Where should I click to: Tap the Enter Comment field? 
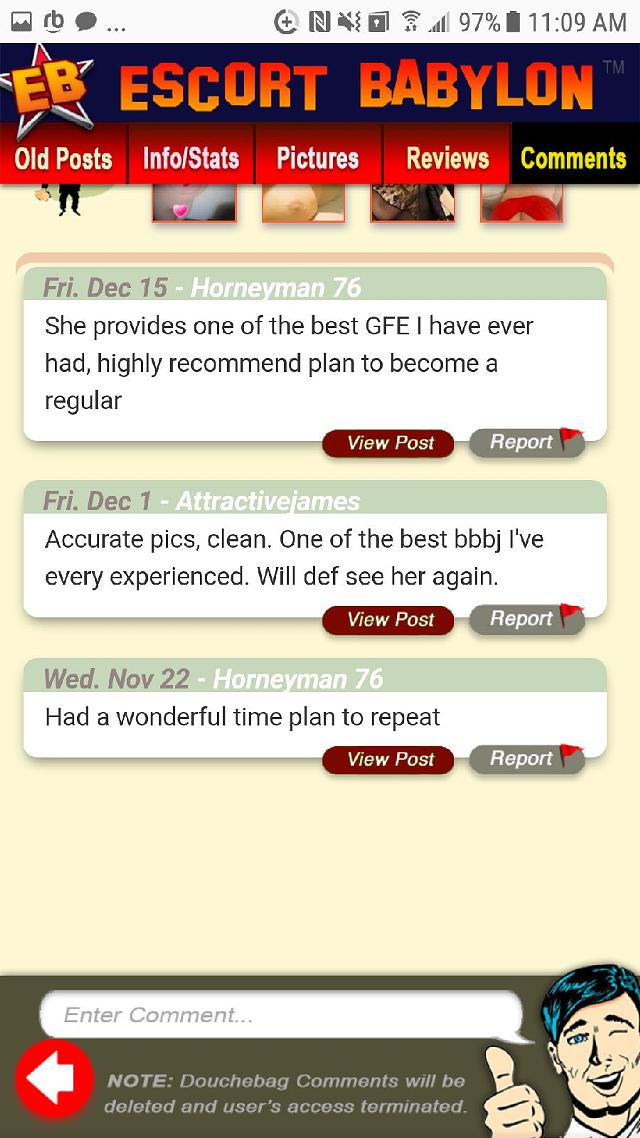pyautogui.click(x=282, y=1015)
